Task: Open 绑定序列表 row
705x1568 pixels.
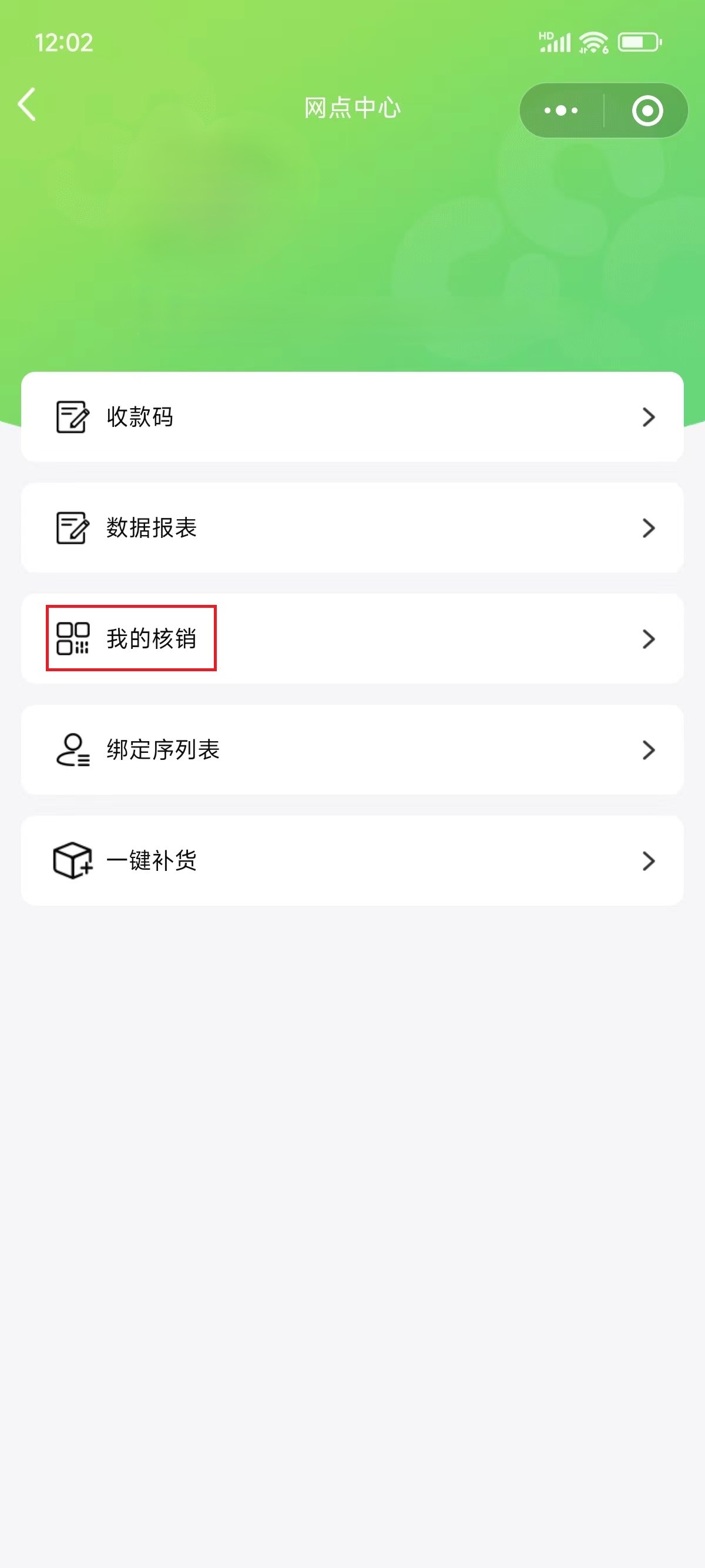Action: point(352,750)
